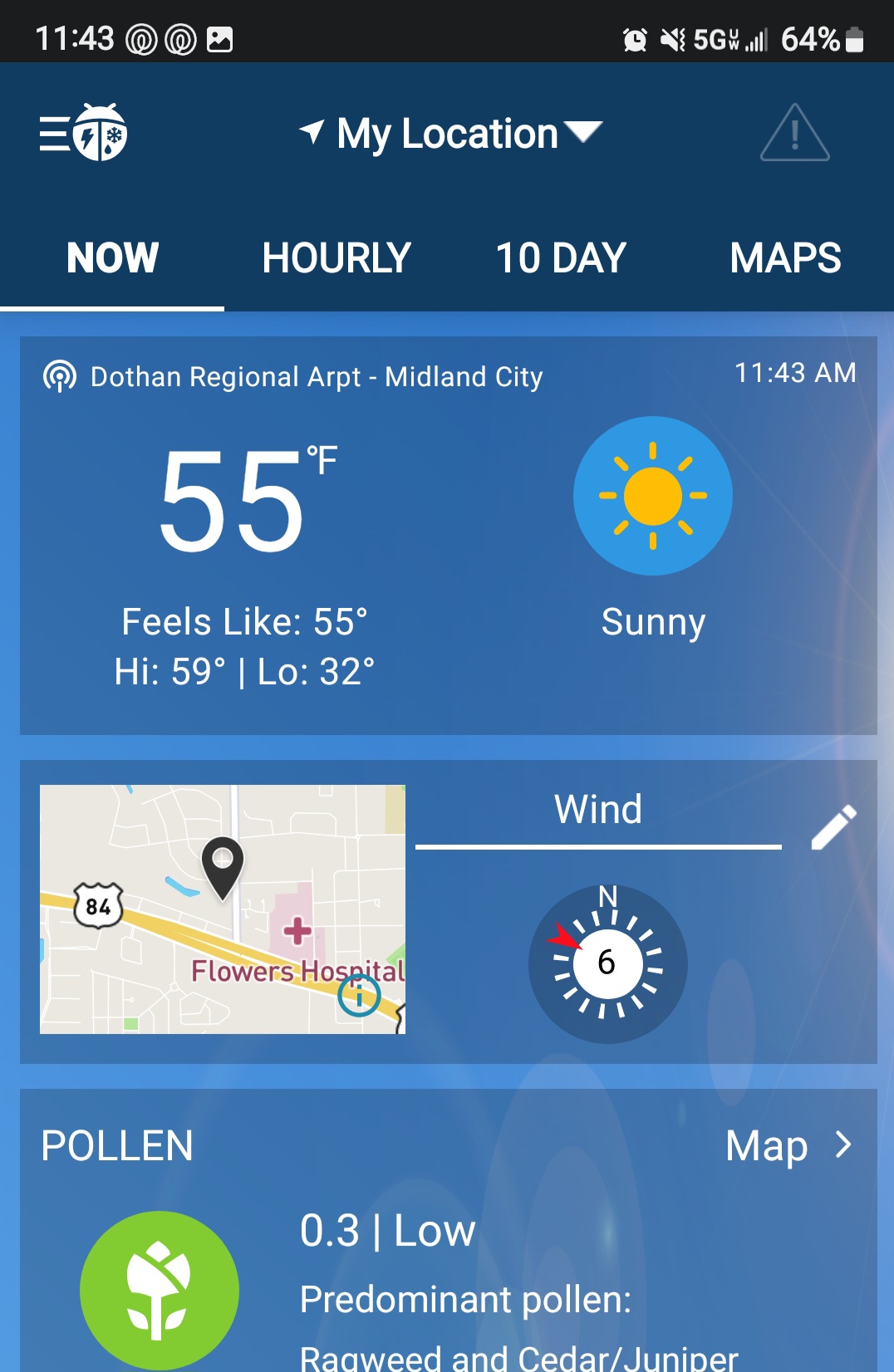
Task: Tap the info icon on the map
Action: click(x=359, y=995)
